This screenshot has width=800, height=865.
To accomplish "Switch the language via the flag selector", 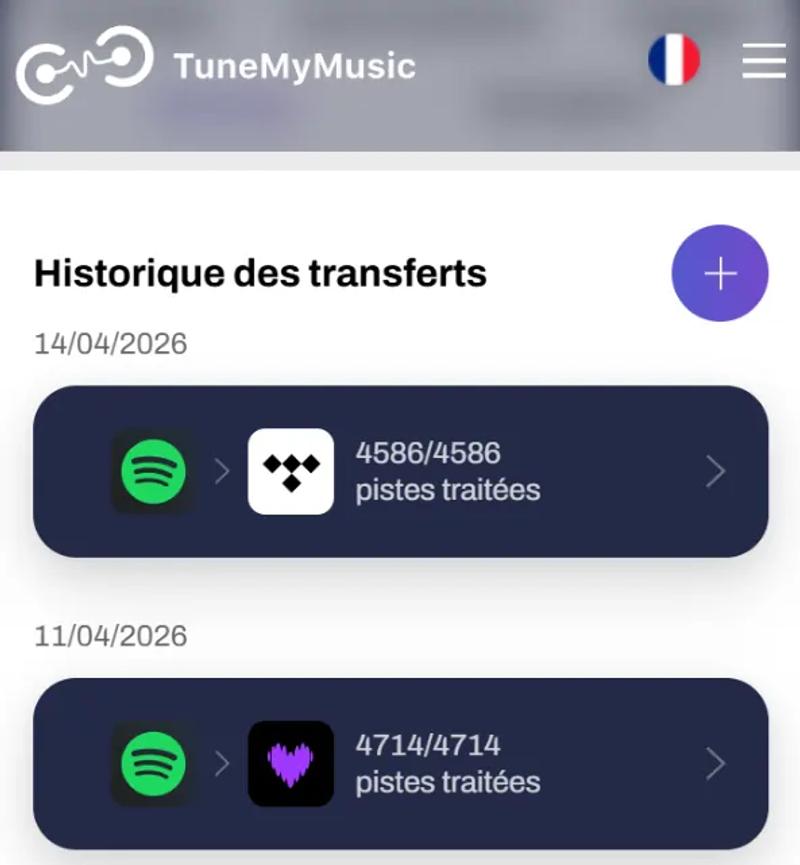I will [675, 60].
